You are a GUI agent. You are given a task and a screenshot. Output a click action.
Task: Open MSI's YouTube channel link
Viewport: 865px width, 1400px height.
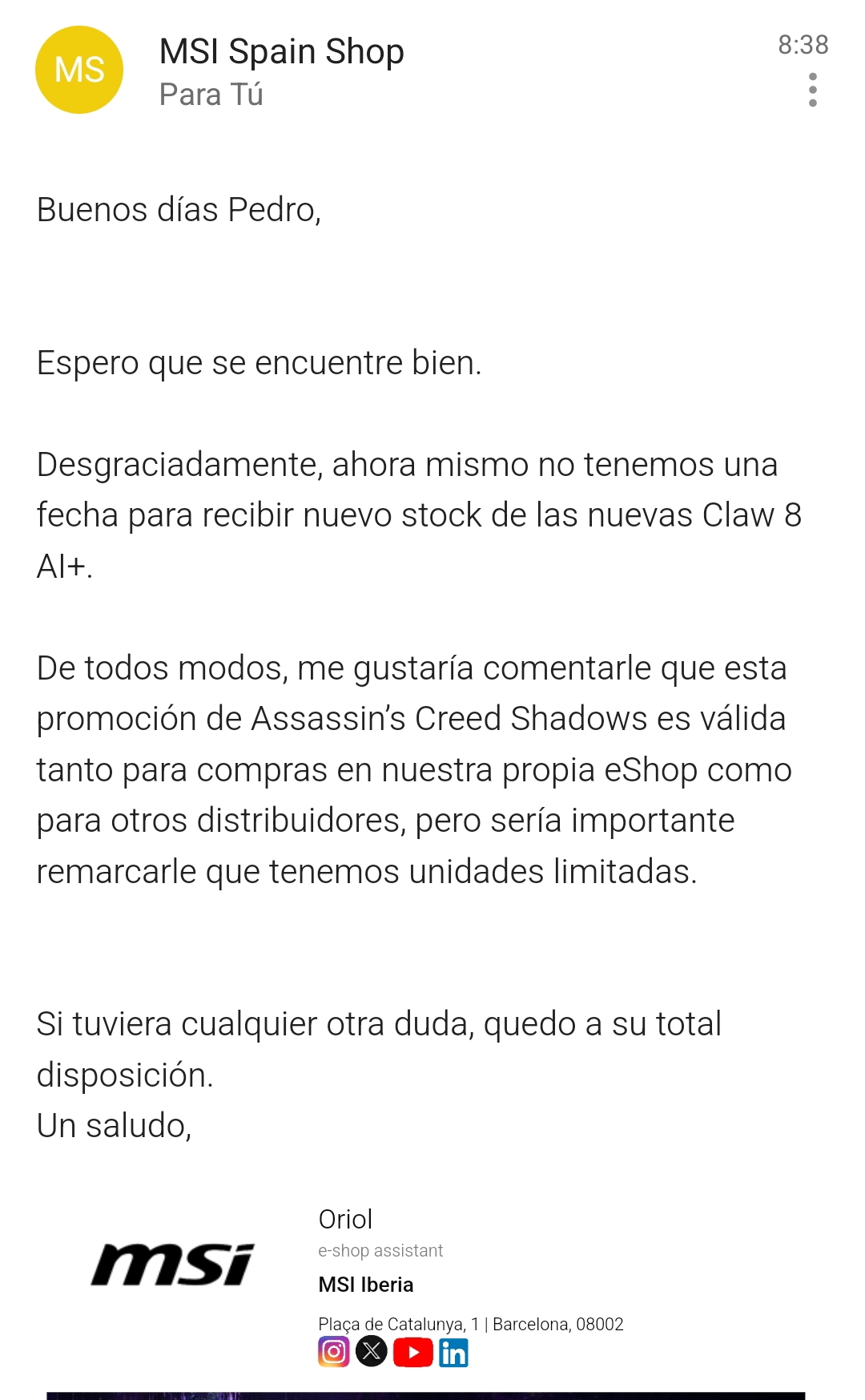click(x=413, y=1352)
